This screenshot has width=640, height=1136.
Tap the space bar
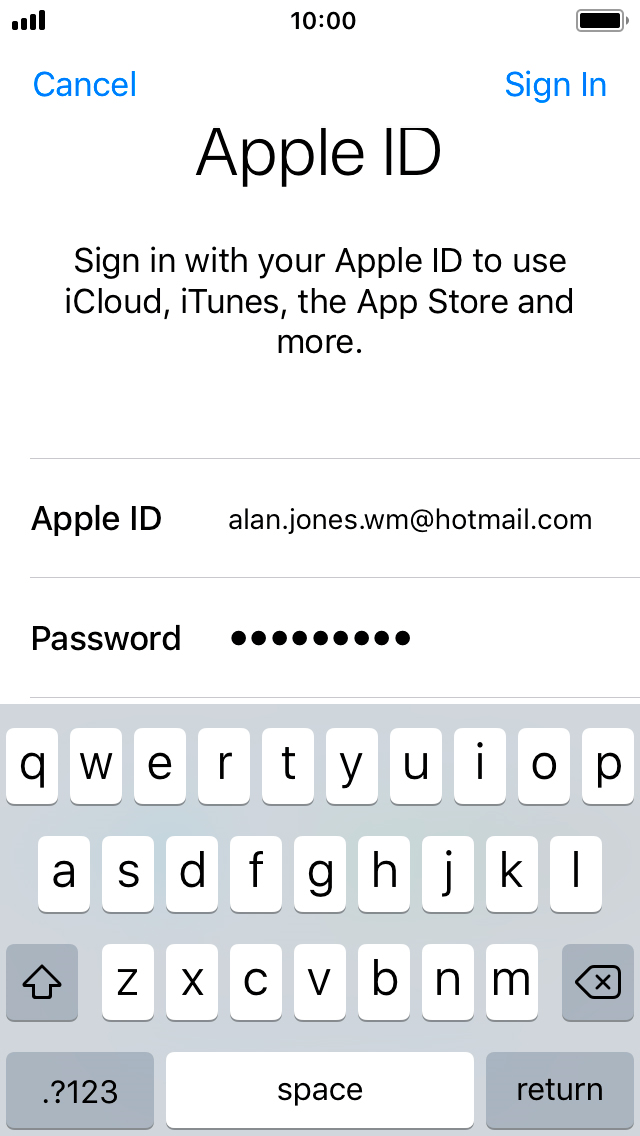[320, 1089]
